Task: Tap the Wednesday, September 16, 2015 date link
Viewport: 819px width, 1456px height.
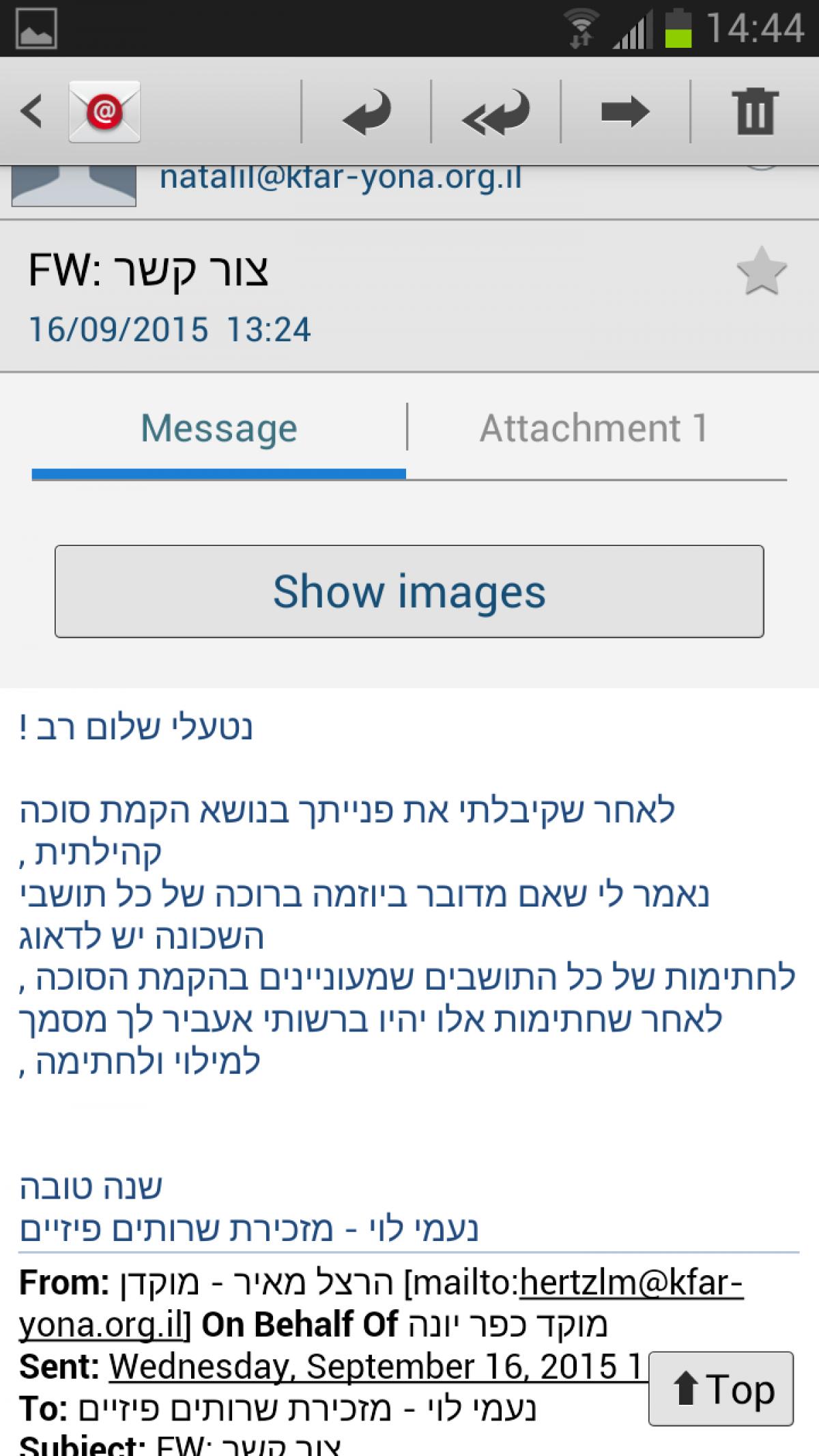Action: click(374, 1367)
